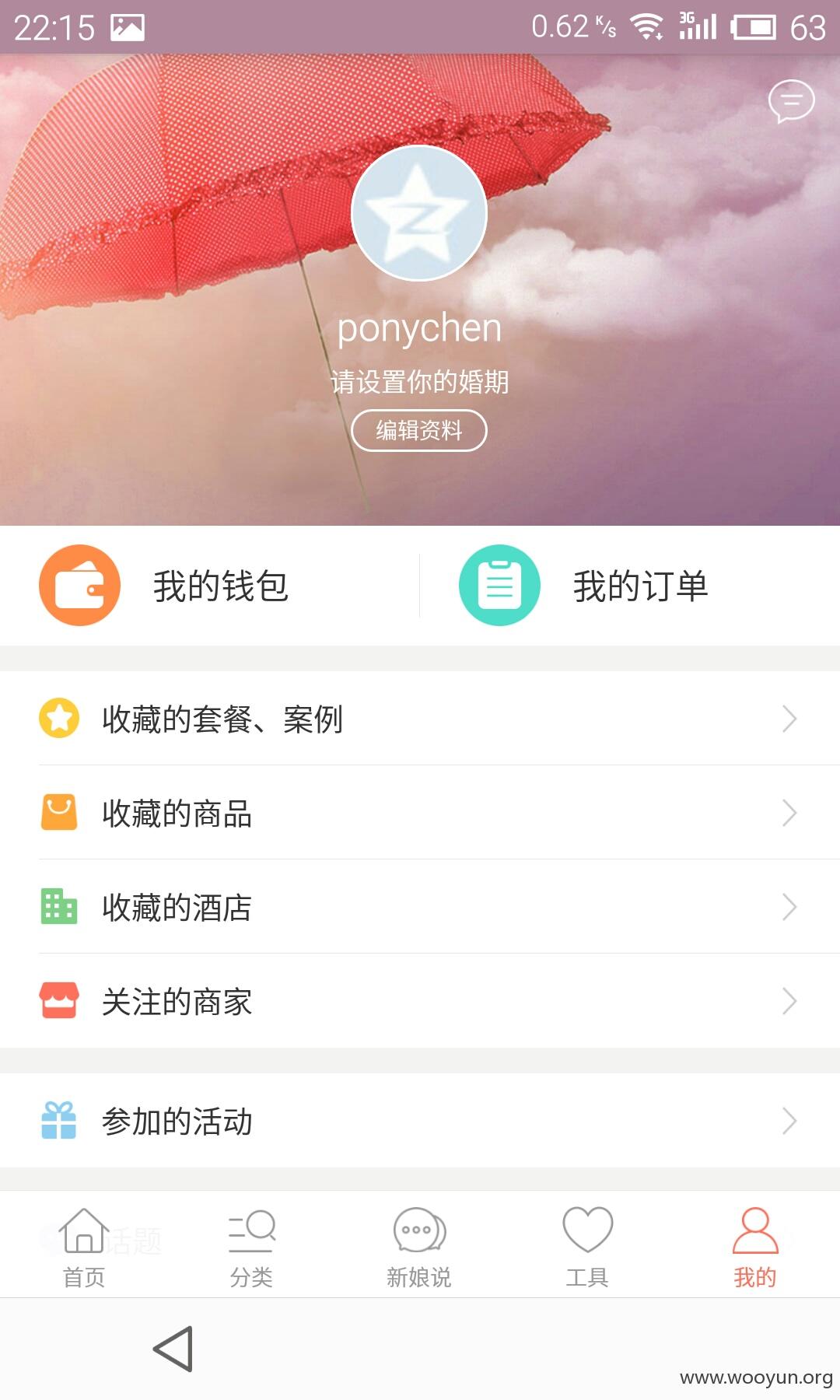Tap 编辑资料 to edit profile
The width and height of the screenshot is (840, 1400).
419,430
